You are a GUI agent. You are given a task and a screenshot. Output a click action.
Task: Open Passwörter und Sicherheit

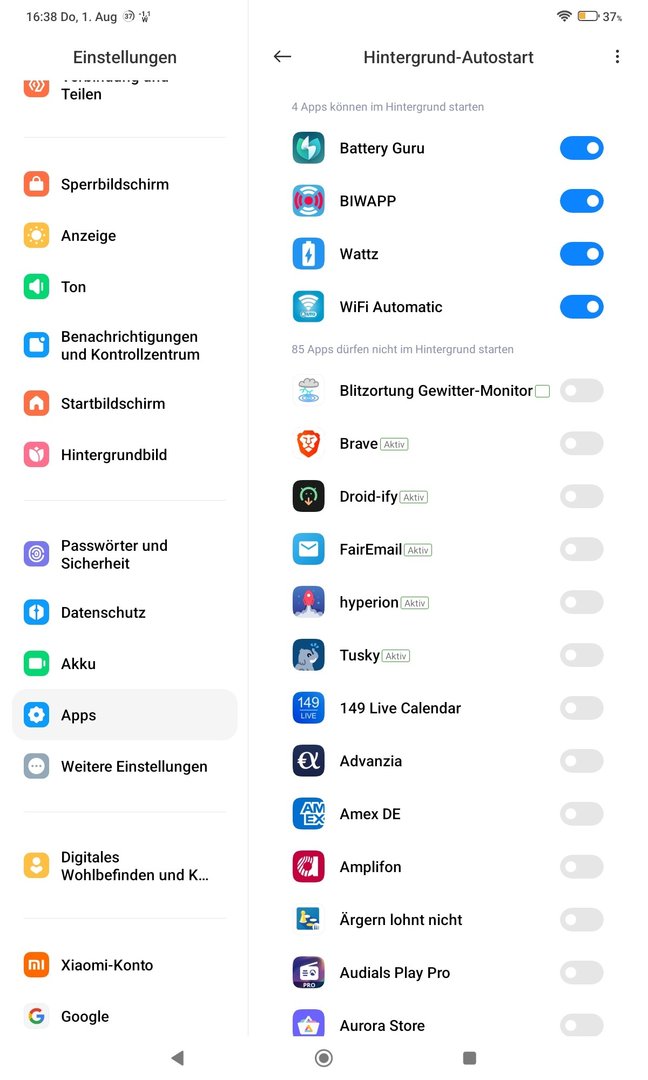click(x=113, y=554)
